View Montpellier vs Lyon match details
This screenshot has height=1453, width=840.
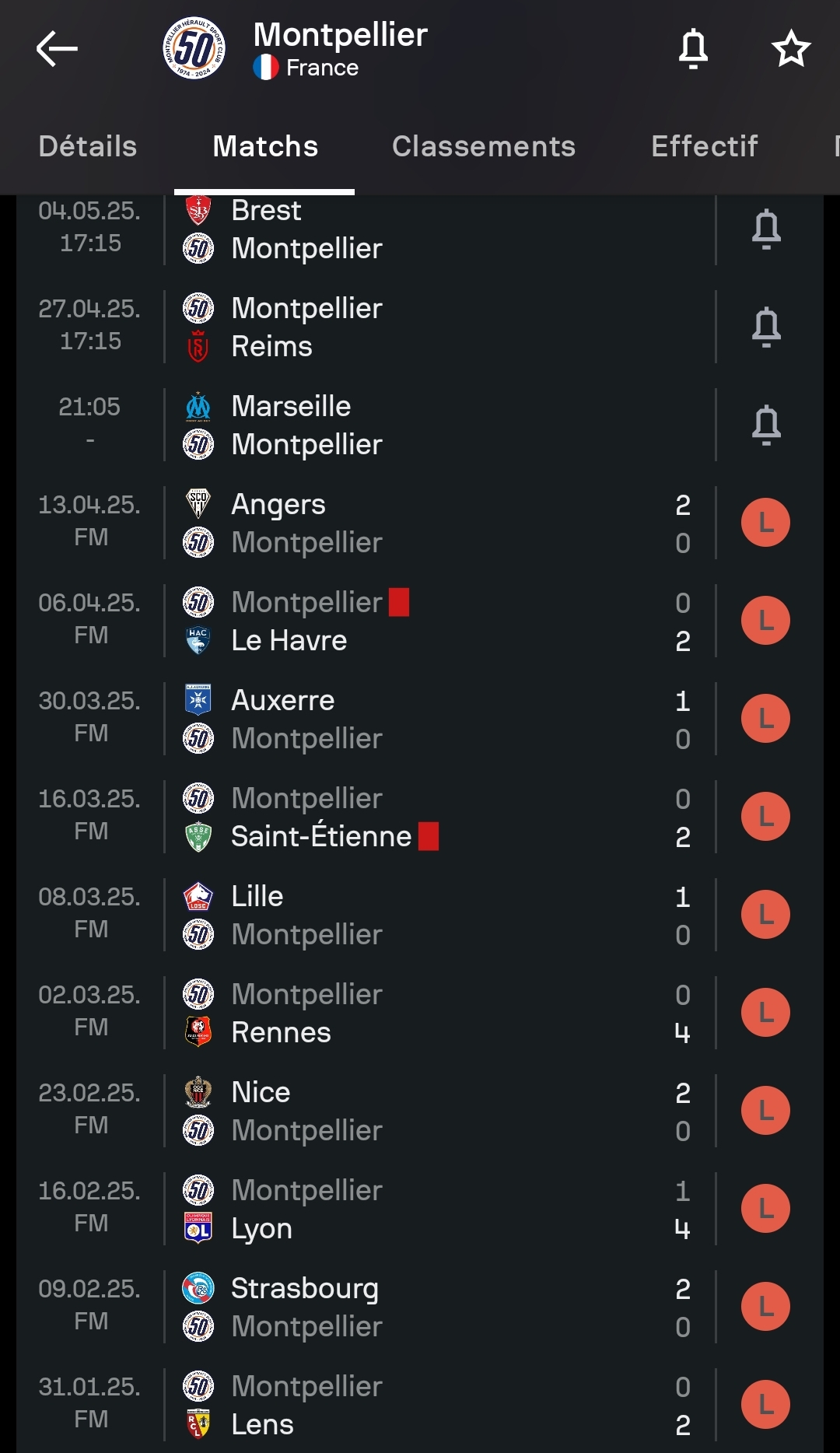coord(420,1209)
